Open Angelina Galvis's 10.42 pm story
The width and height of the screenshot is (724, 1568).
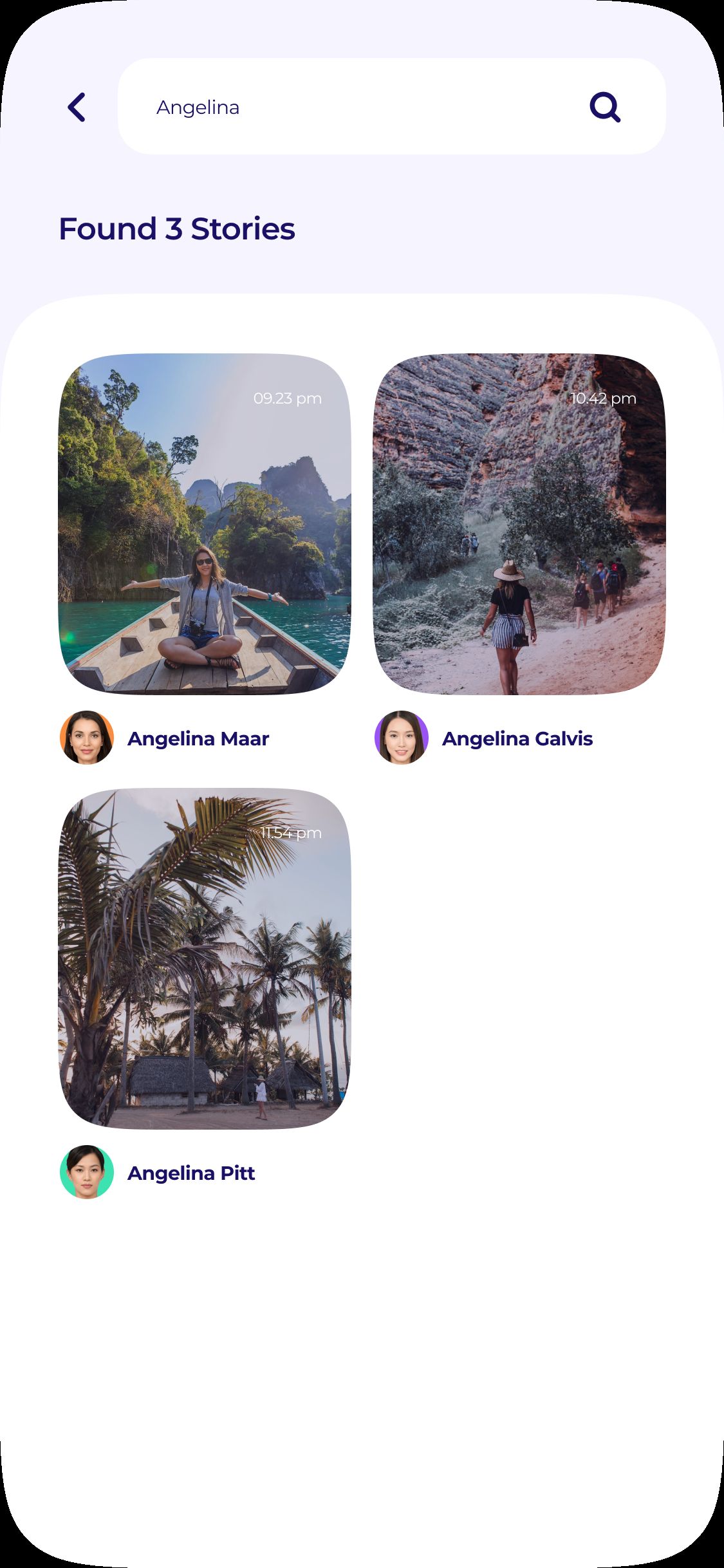pos(519,524)
